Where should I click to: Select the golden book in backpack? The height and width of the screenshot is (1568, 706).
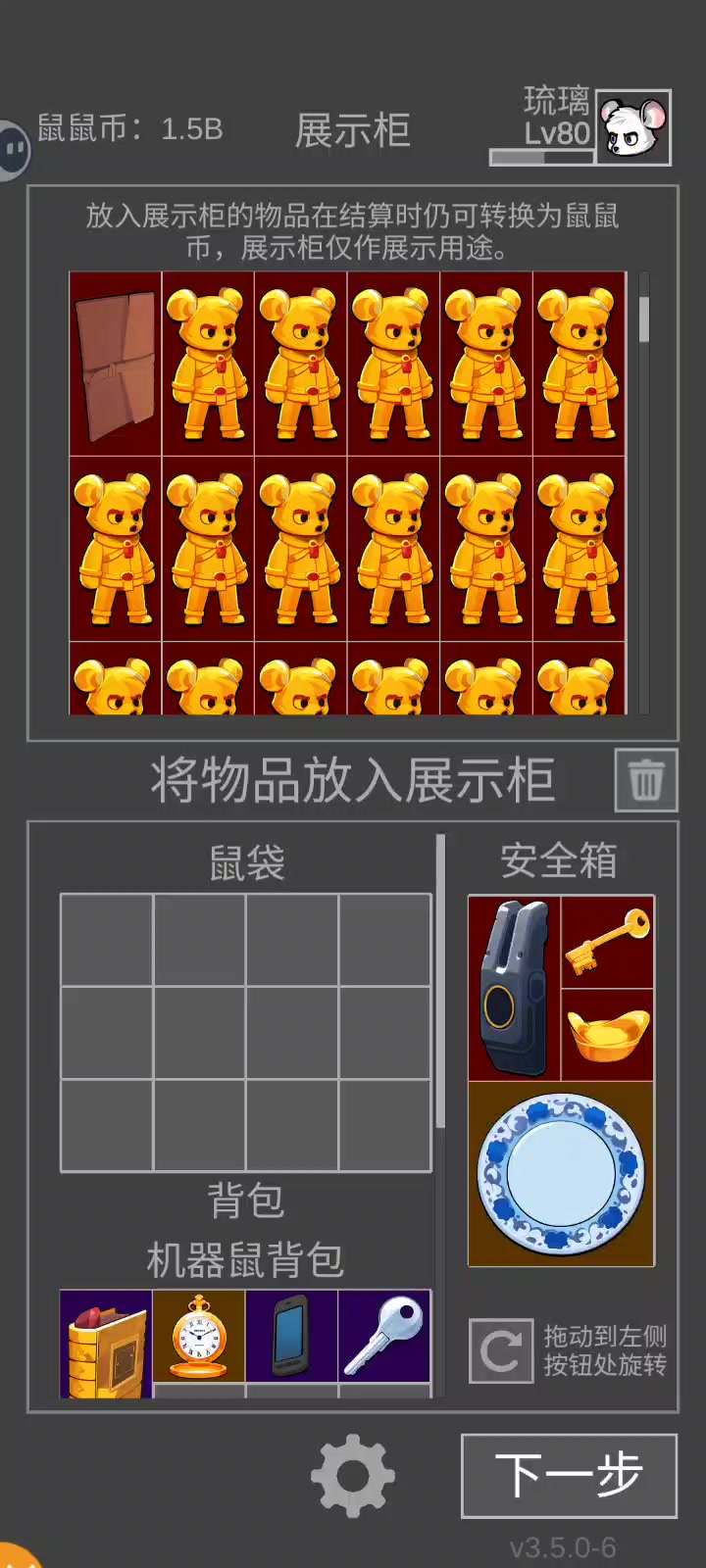106,1345
